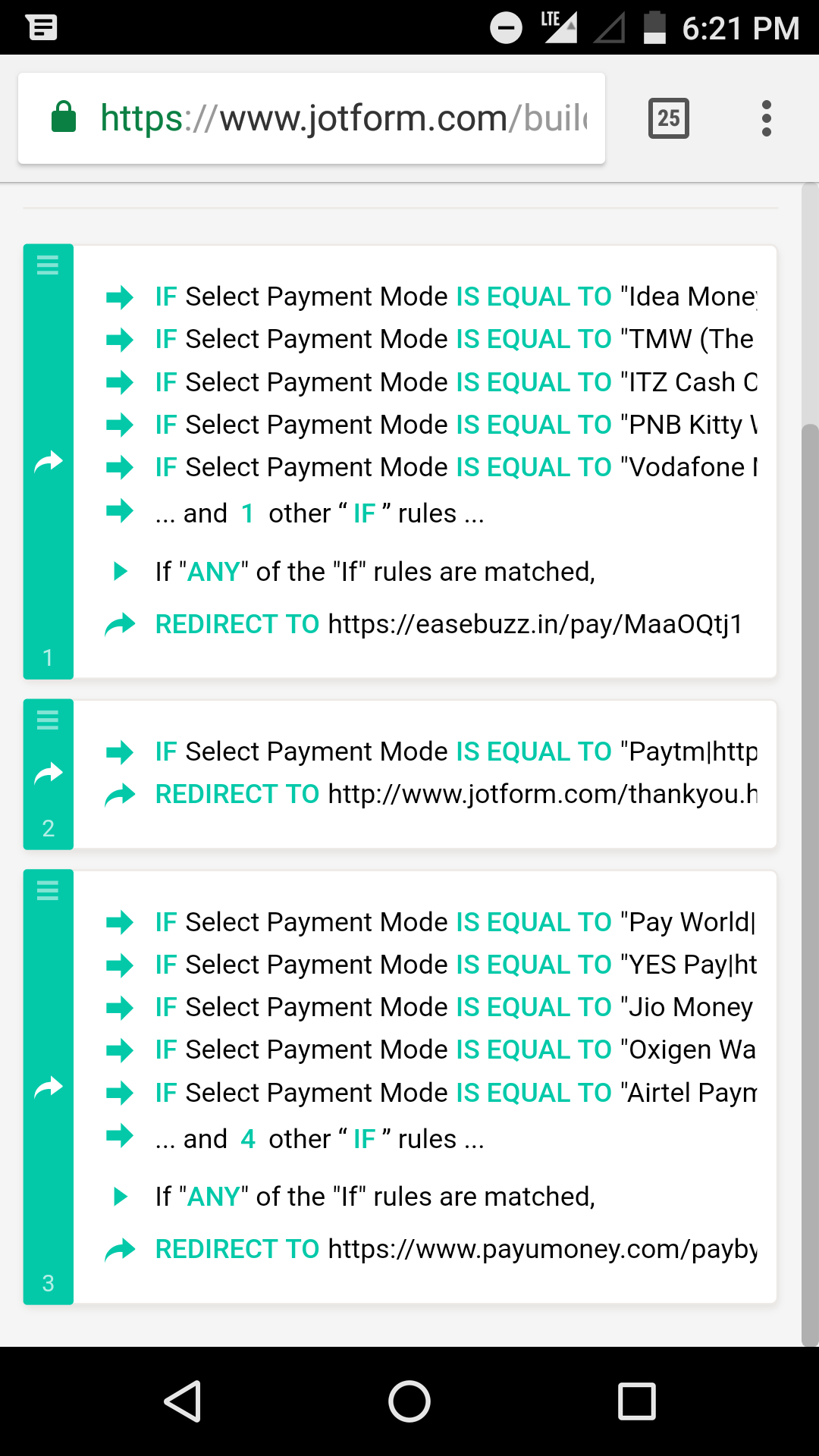Viewport: 819px width, 1456px height.
Task: Select the 'ANY' match rule on condition 1
Action: 215,571
